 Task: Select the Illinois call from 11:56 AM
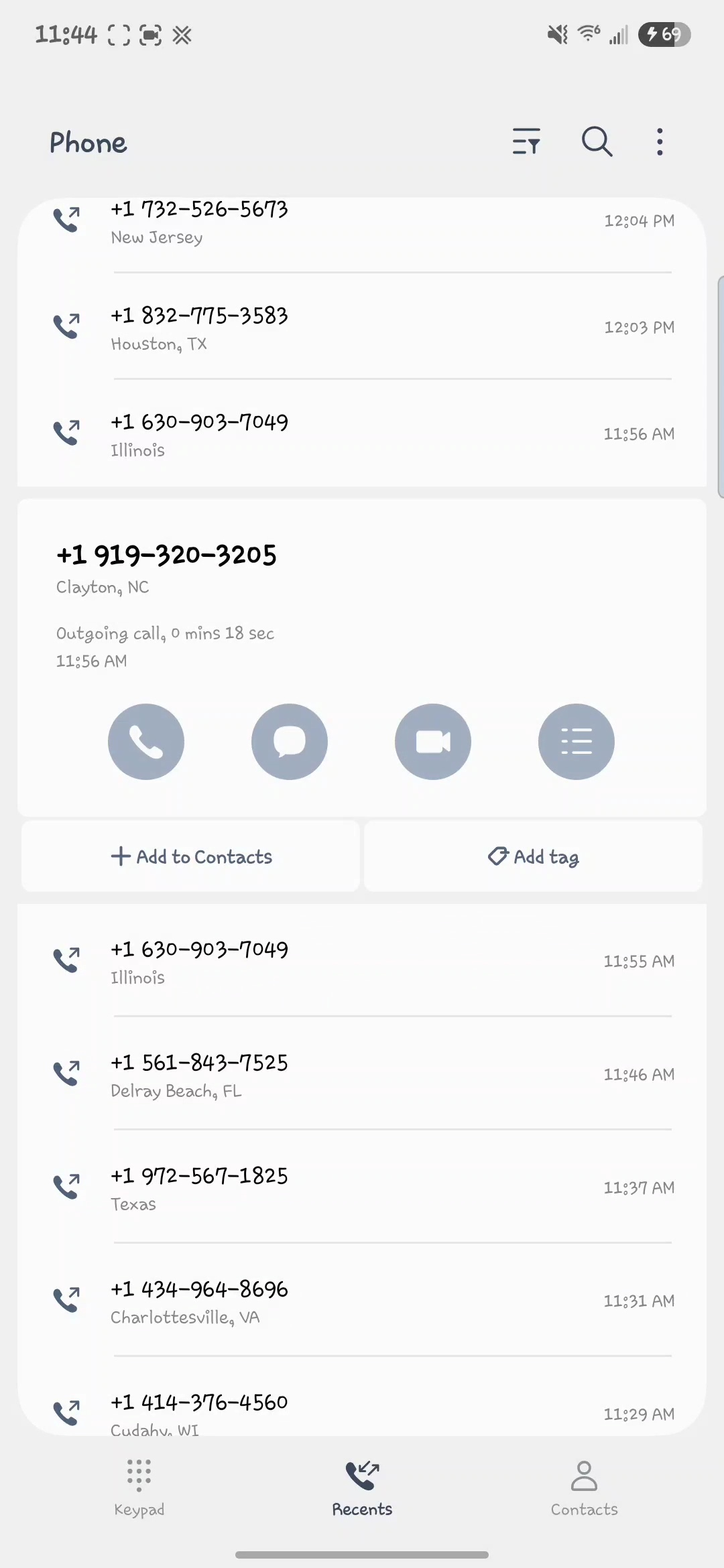tap(362, 435)
